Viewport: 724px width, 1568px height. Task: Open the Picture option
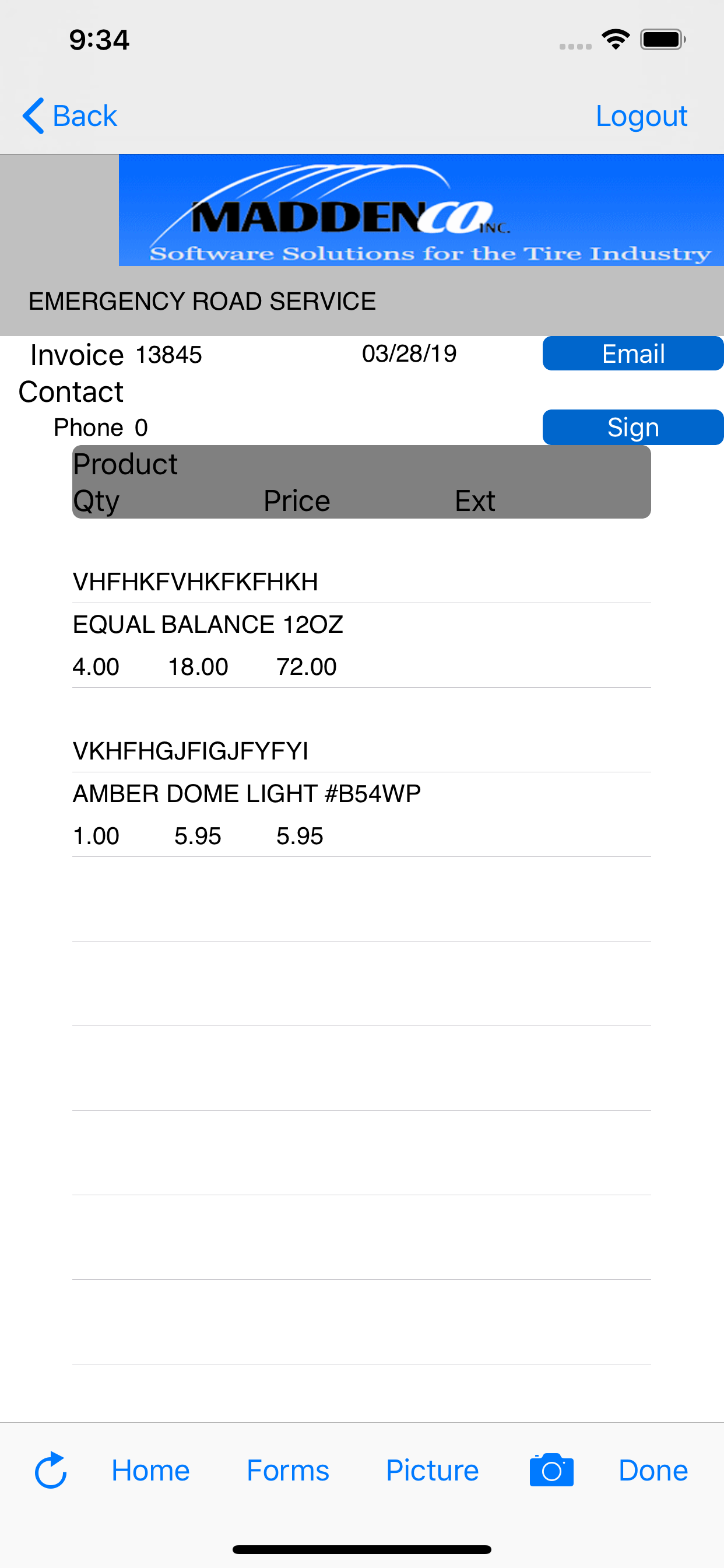(432, 1471)
